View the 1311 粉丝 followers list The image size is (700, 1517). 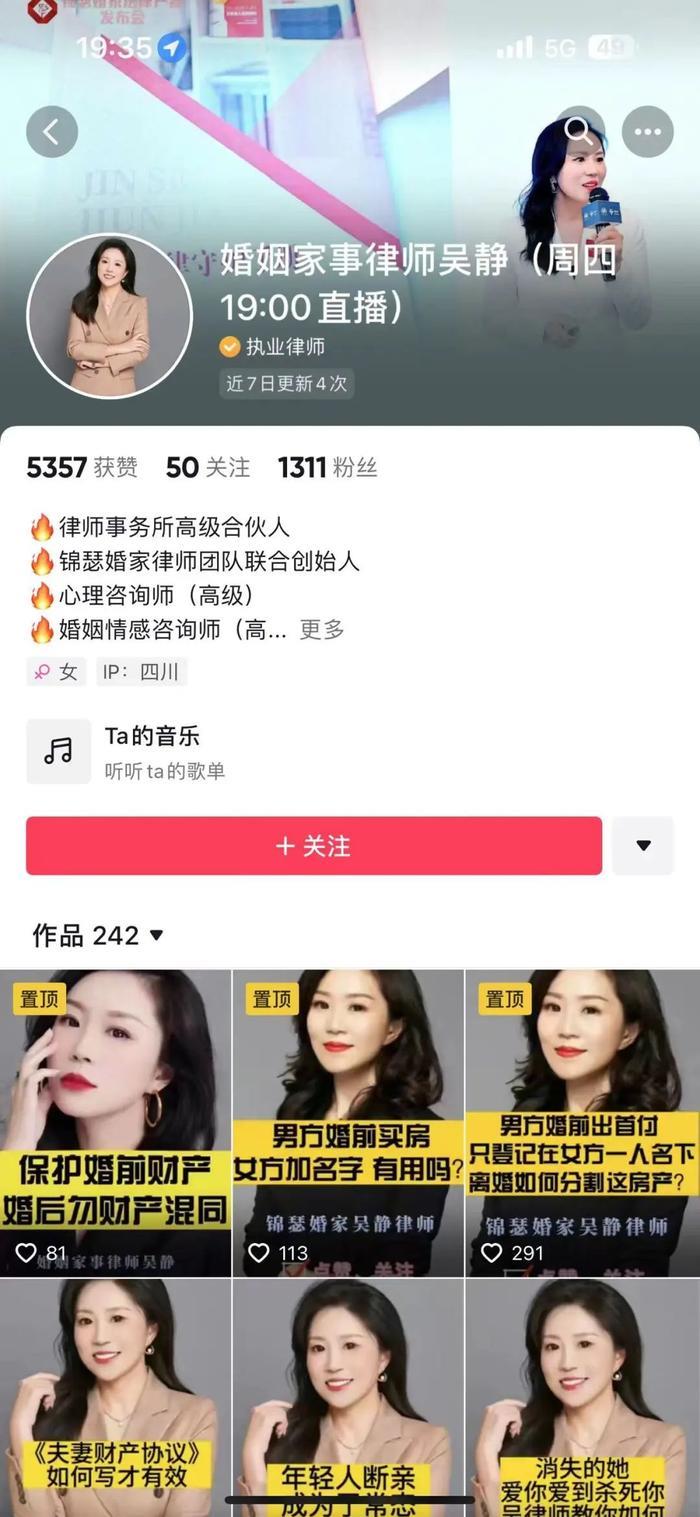327,467
